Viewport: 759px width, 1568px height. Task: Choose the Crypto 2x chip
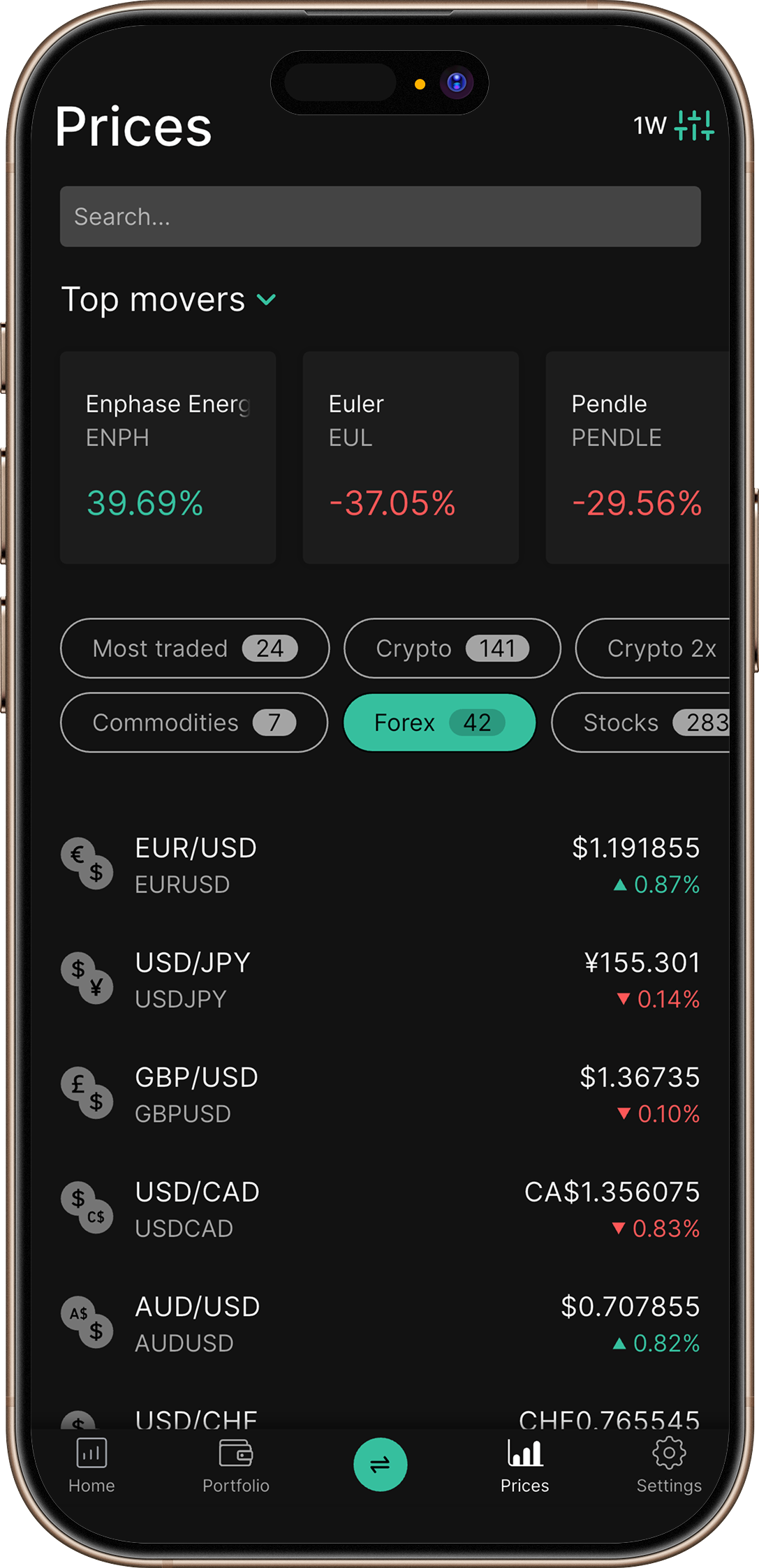pos(653,649)
